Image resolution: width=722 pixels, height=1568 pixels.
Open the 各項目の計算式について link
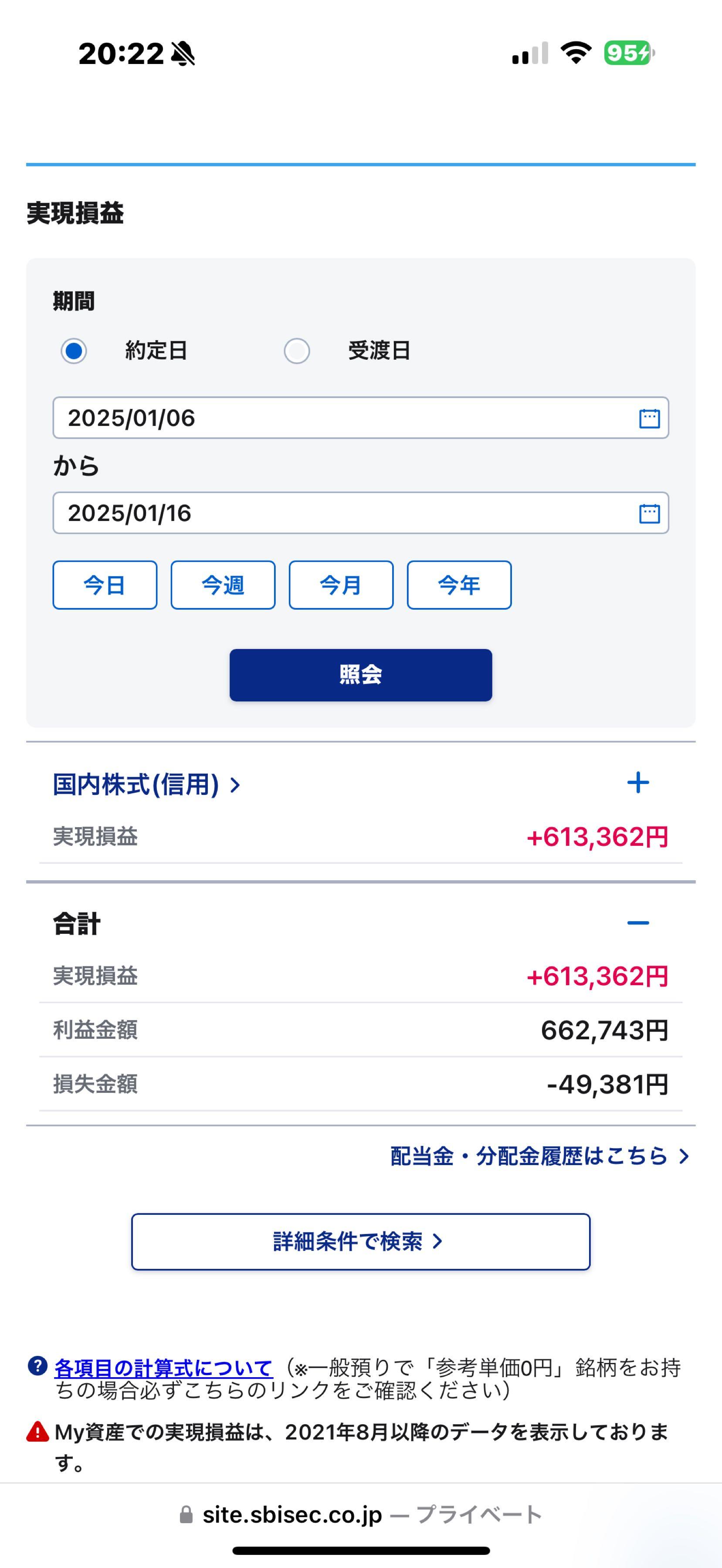pyautogui.click(x=163, y=1368)
